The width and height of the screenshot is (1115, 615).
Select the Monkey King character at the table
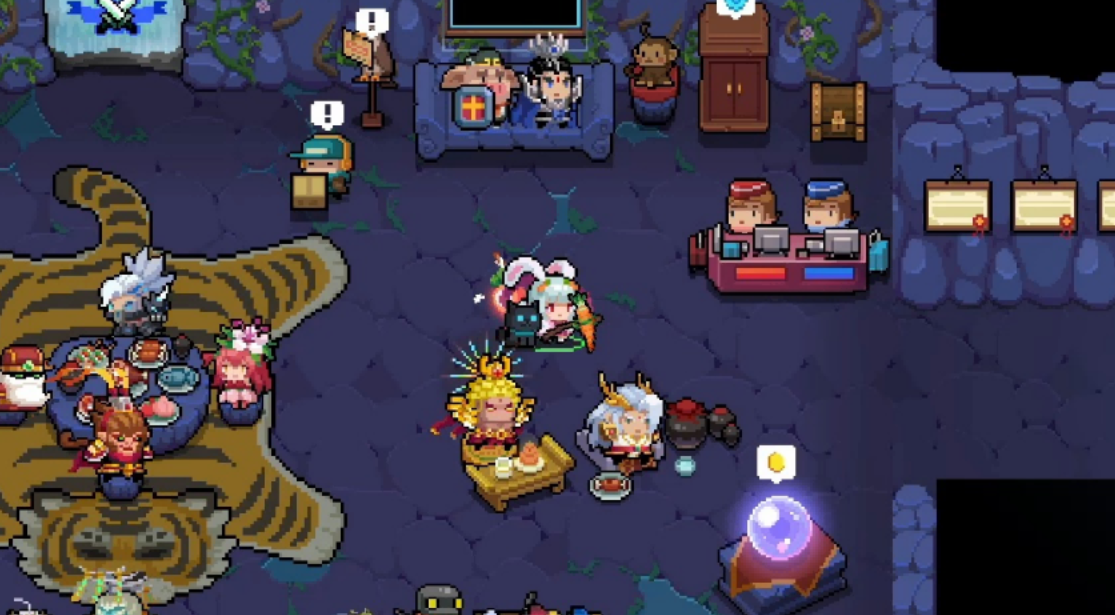[117, 445]
